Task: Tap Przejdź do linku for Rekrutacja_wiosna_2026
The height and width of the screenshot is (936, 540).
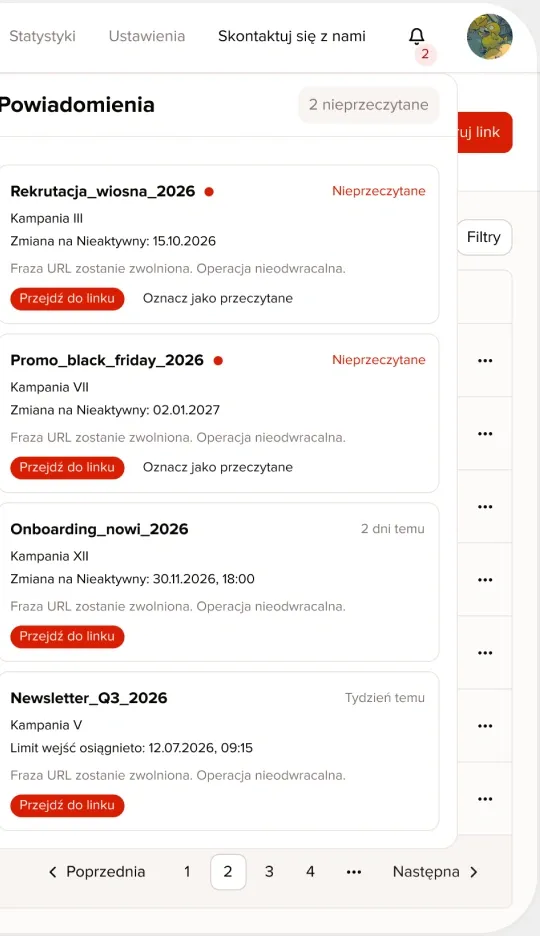Action: point(67,298)
